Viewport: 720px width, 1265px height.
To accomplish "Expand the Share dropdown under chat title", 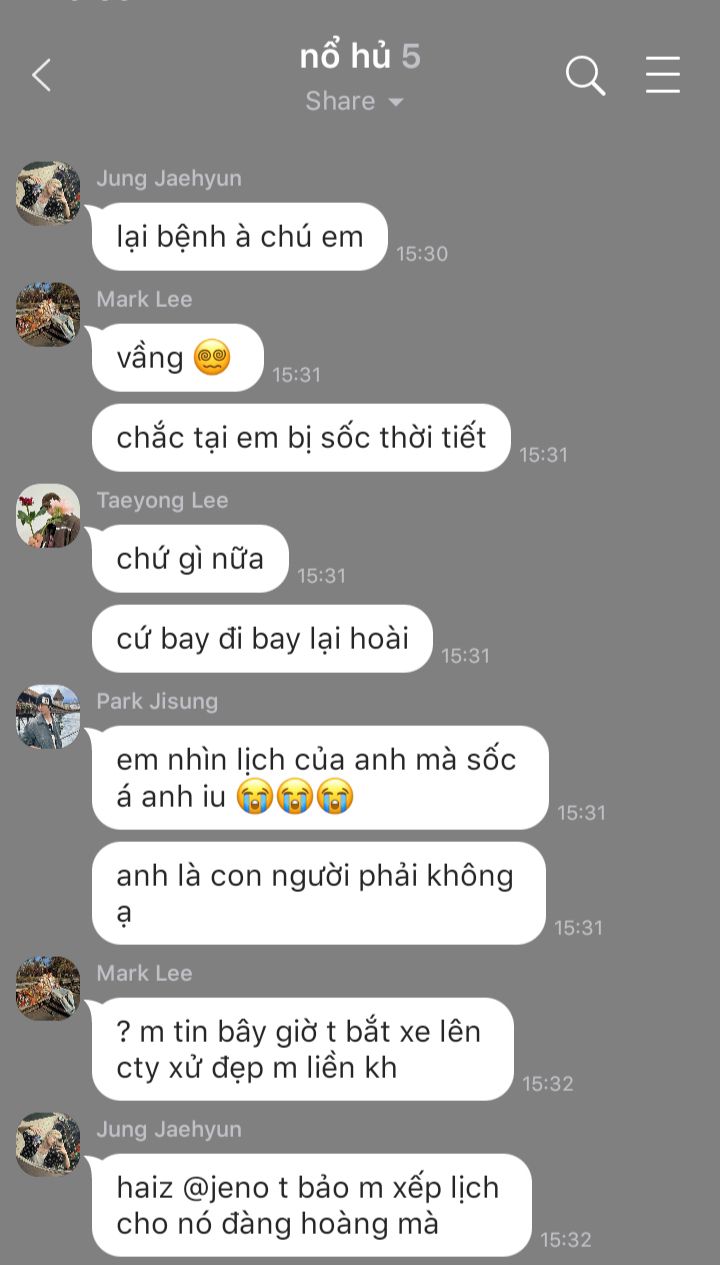I will click(x=354, y=101).
